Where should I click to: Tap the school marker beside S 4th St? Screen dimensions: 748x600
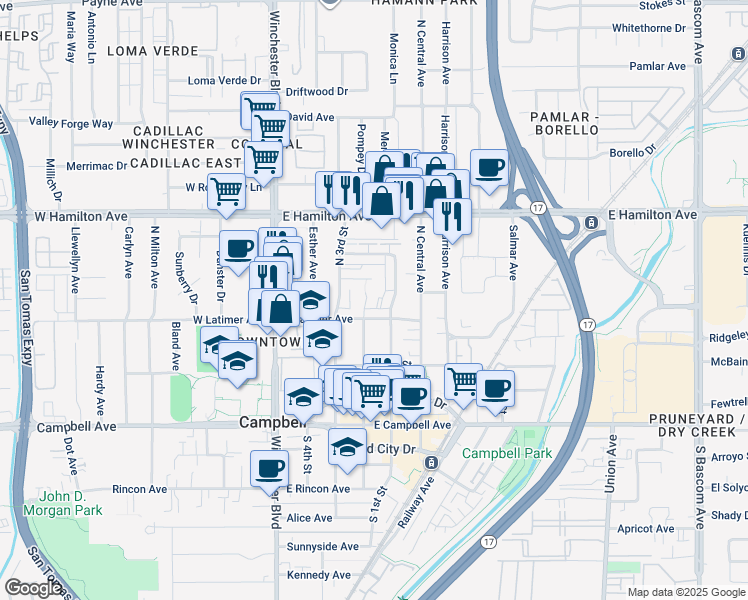[303, 399]
